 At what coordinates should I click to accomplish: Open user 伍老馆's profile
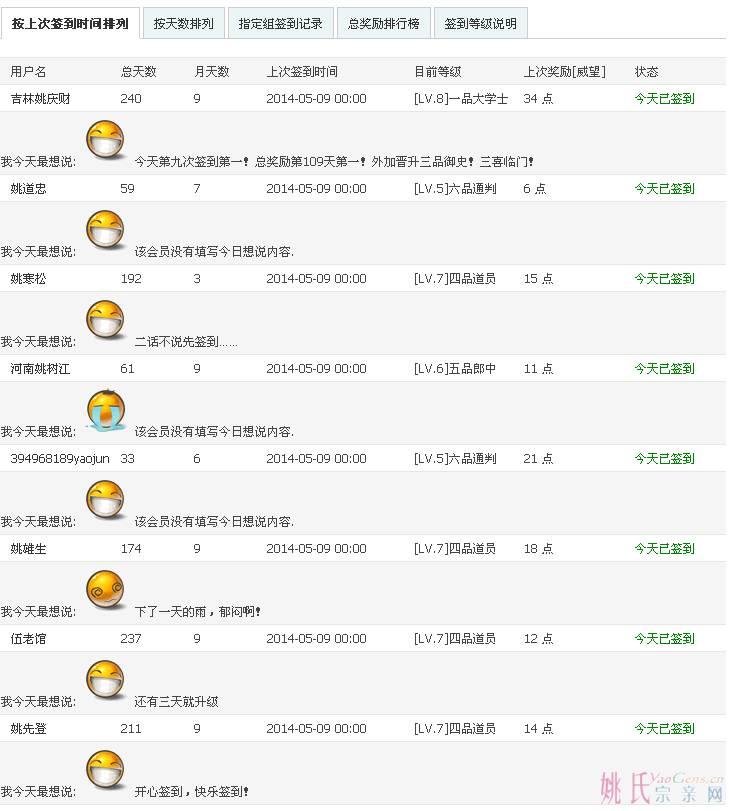coord(28,639)
